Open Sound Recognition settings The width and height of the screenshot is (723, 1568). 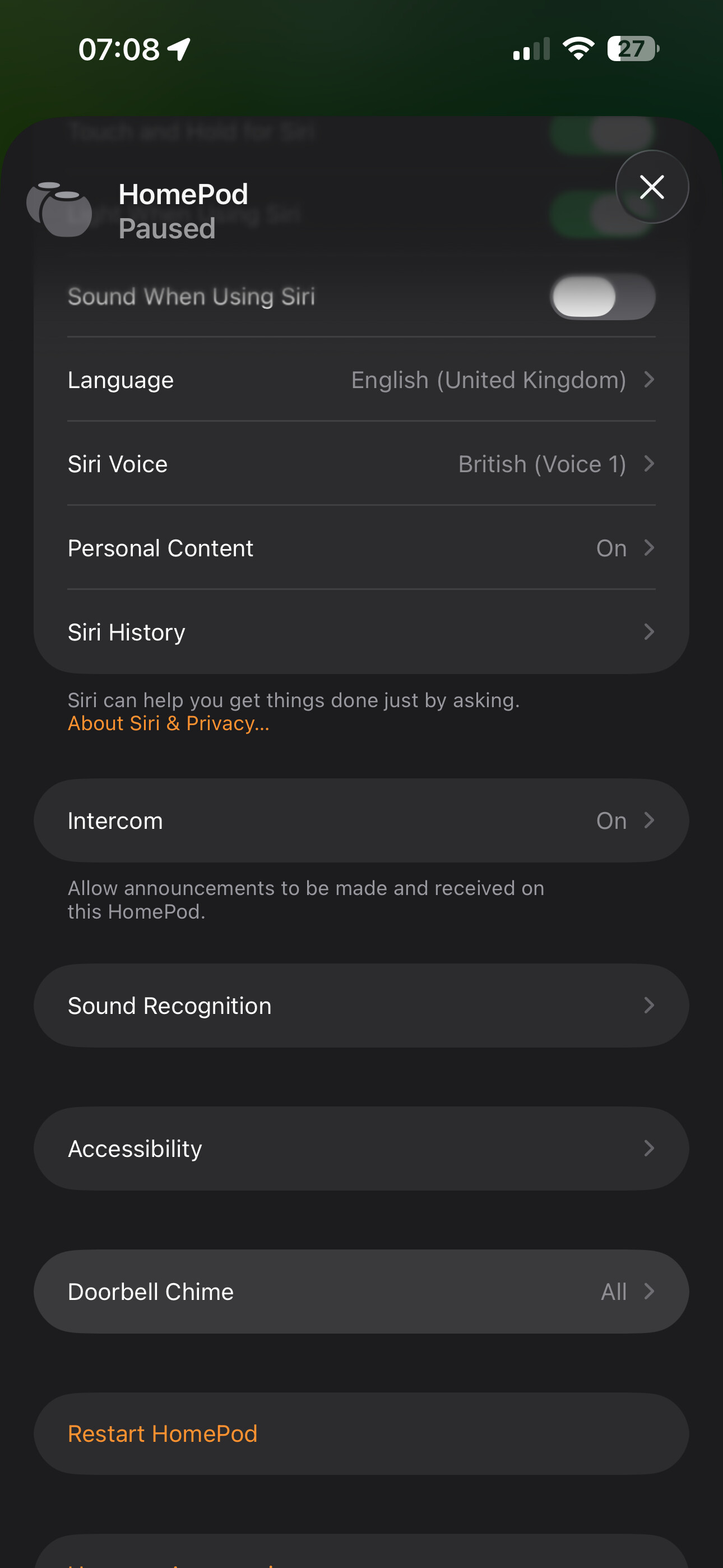pyautogui.click(x=361, y=1006)
